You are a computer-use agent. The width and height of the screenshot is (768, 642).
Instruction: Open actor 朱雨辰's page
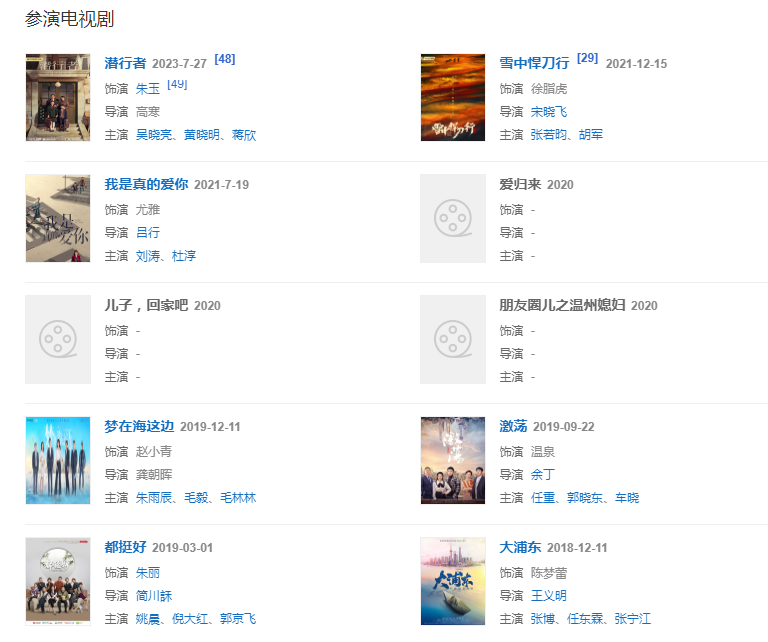tap(154, 498)
